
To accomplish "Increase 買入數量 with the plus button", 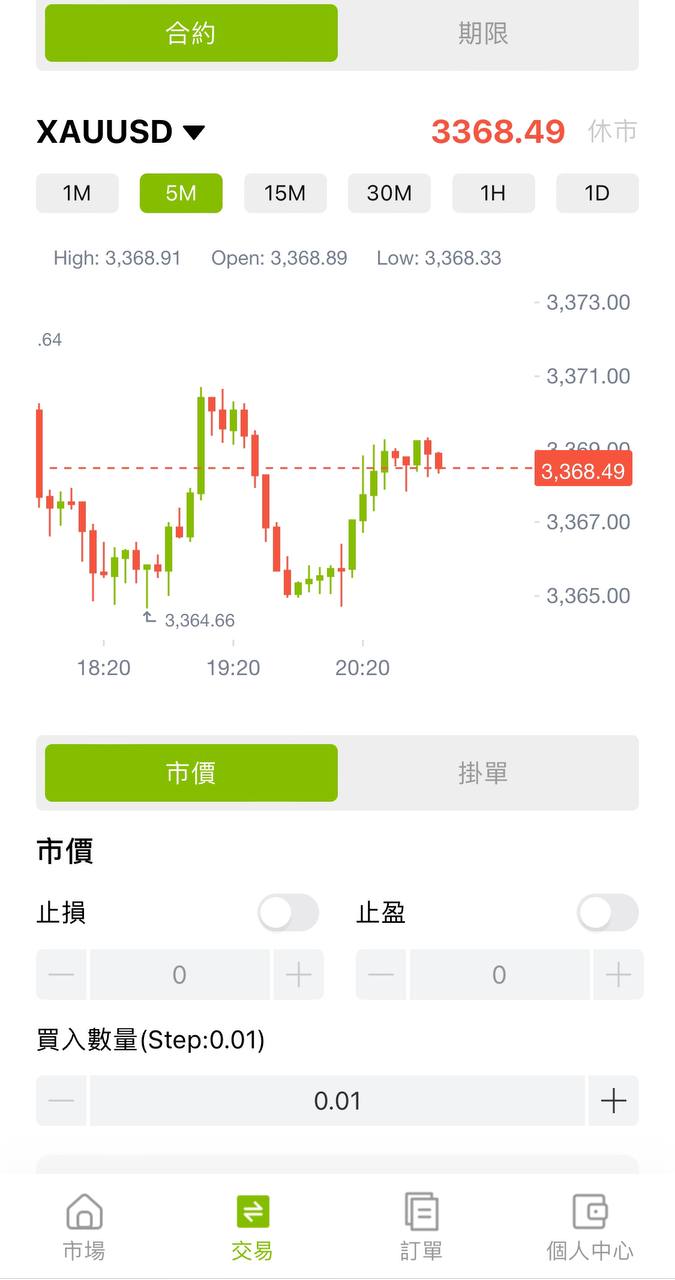I will (613, 1101).
